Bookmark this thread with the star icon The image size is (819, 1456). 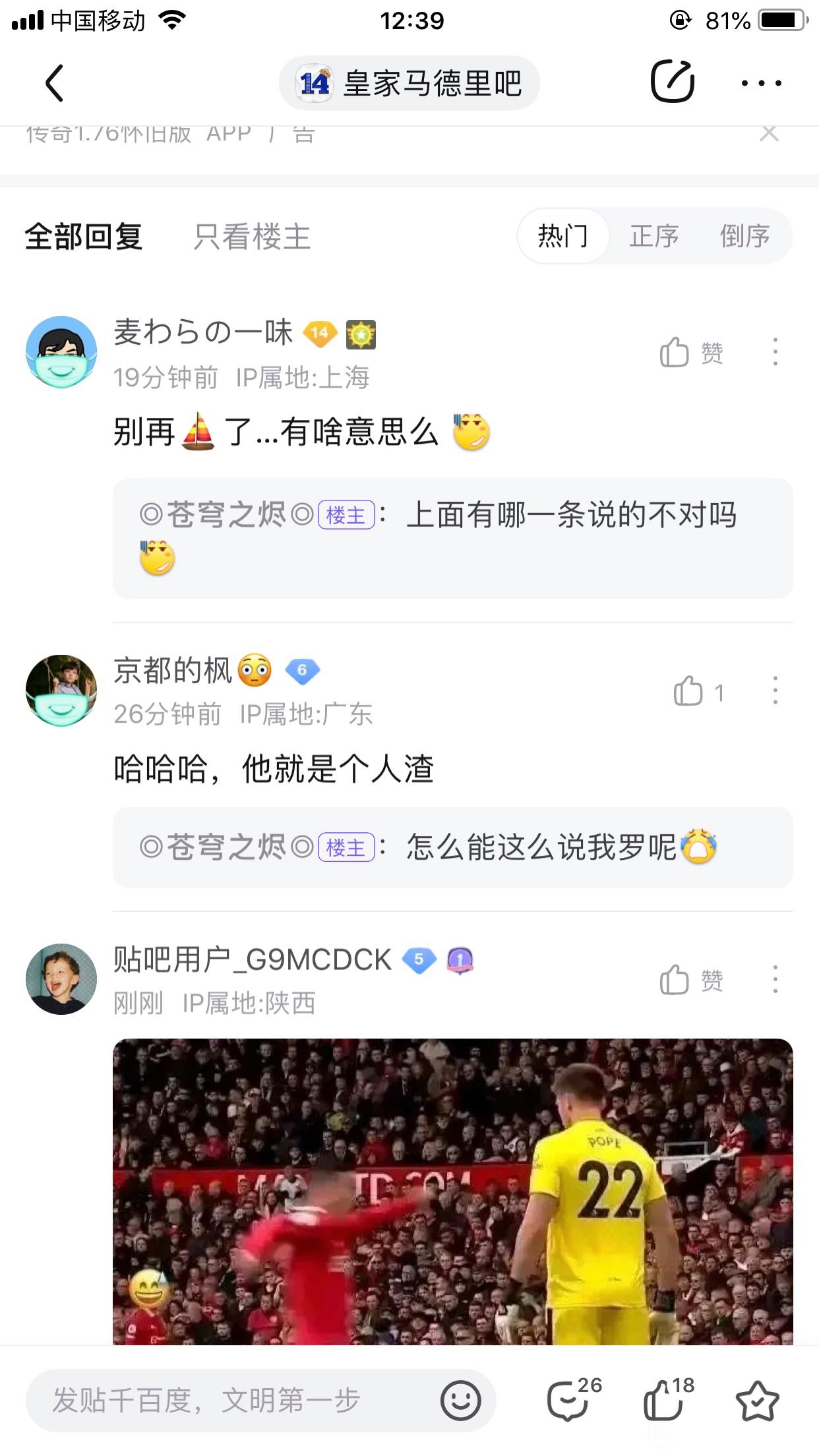point(757,1401)
